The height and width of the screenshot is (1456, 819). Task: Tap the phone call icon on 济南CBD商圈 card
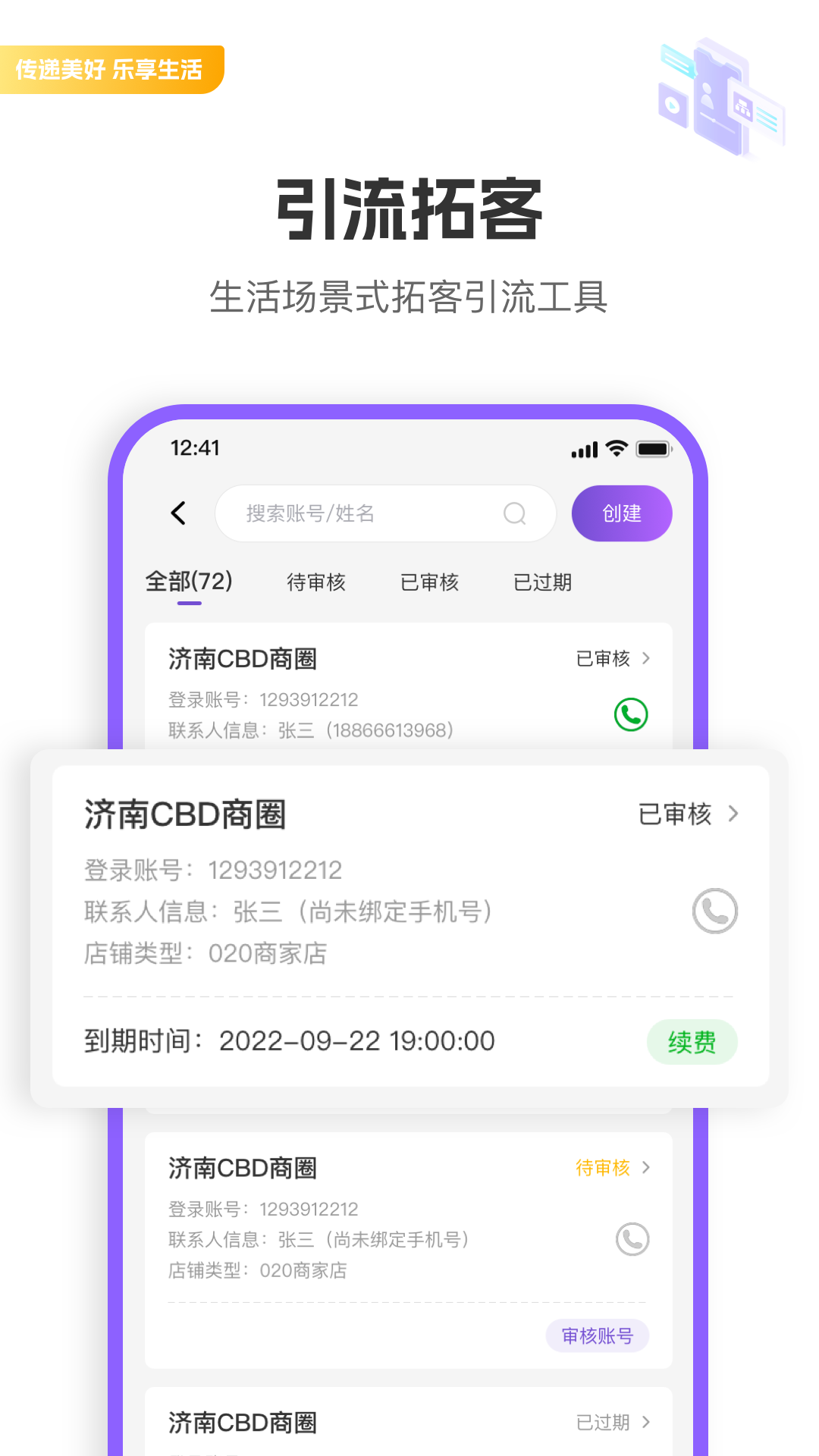pos(631,714)
